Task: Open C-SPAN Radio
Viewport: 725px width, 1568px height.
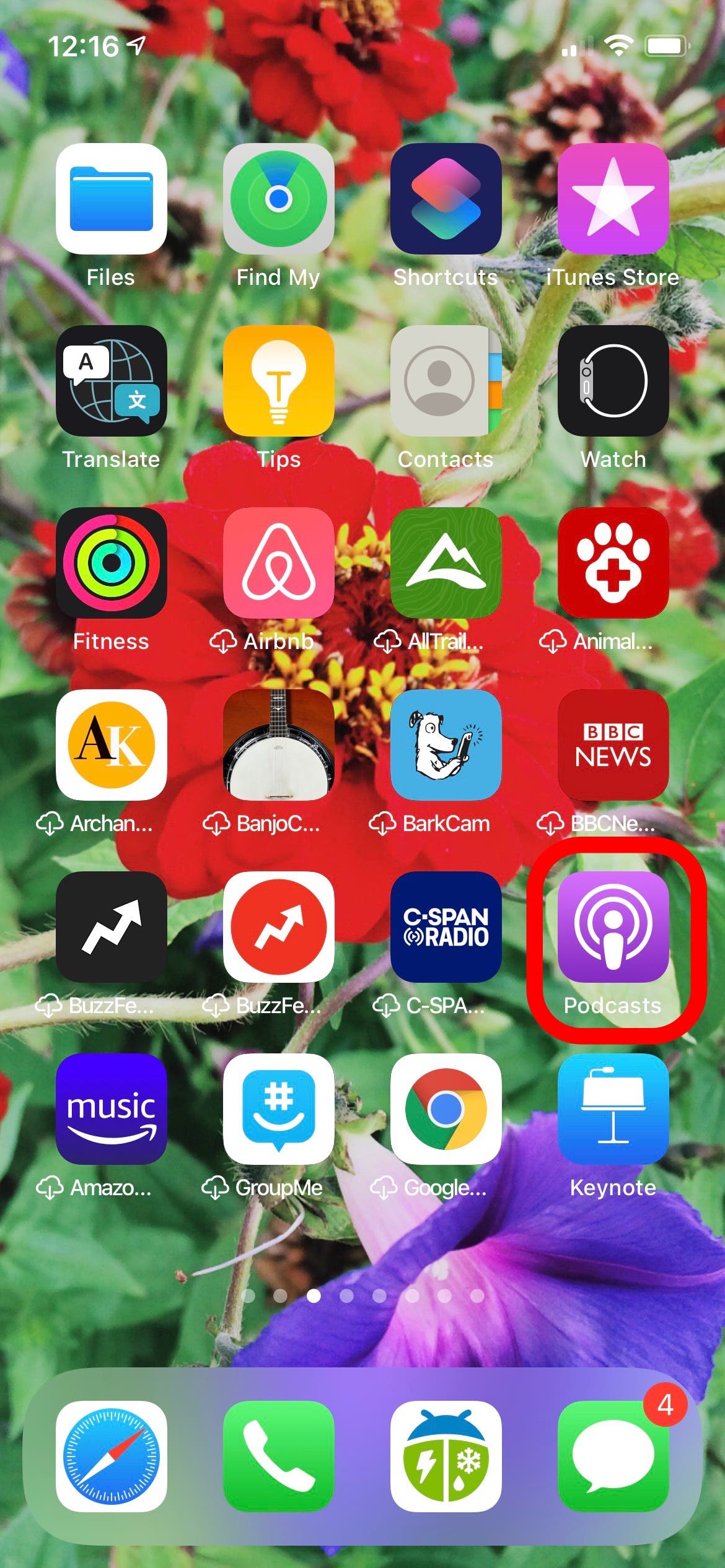Action: (x=446, y=927)
